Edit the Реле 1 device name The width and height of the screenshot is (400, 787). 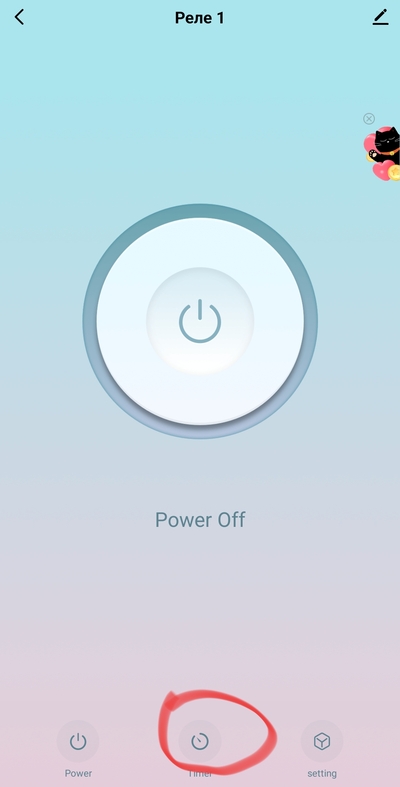[381, 17]
